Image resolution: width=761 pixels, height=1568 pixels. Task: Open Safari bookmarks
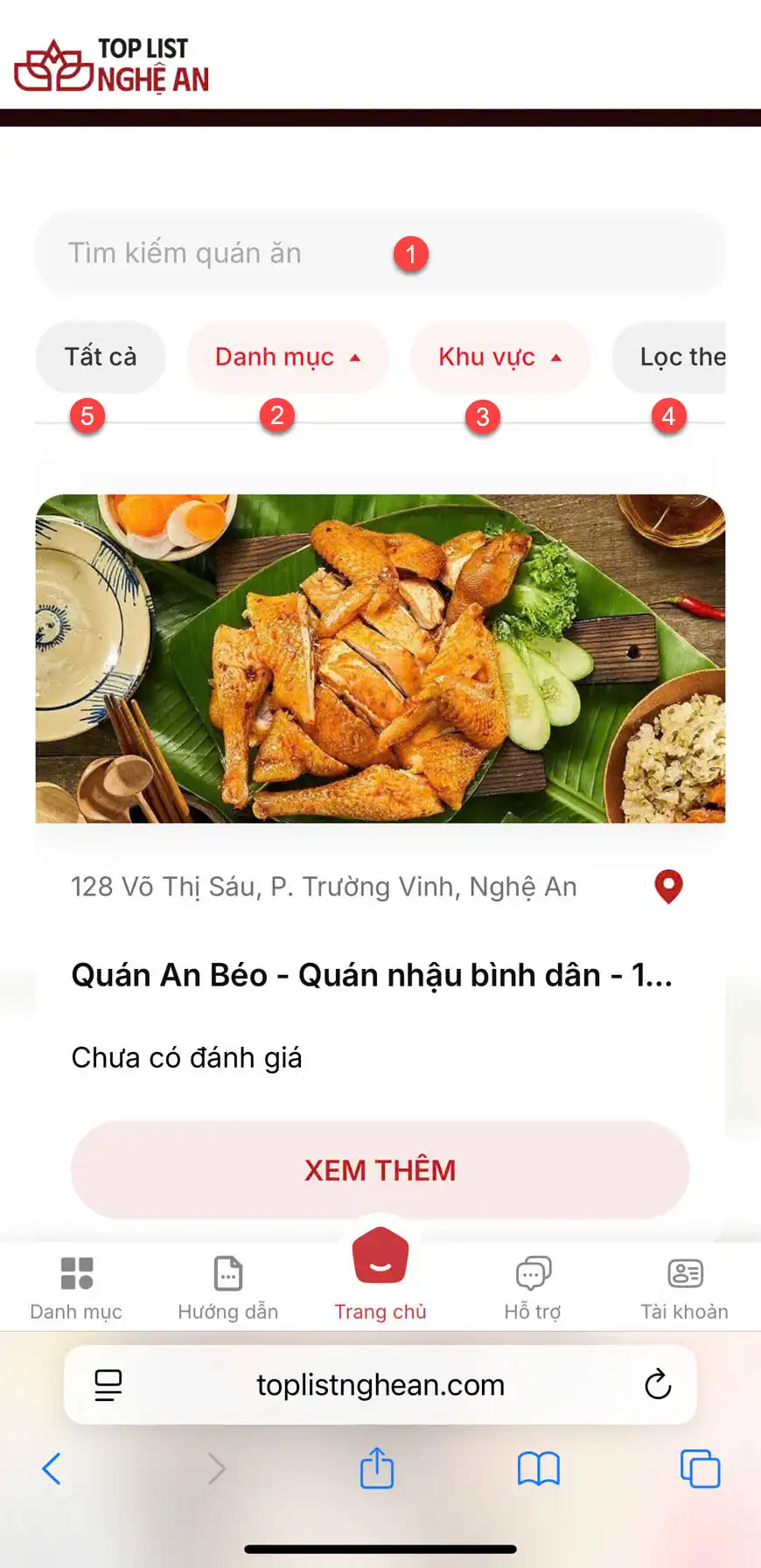[538, 1468]
